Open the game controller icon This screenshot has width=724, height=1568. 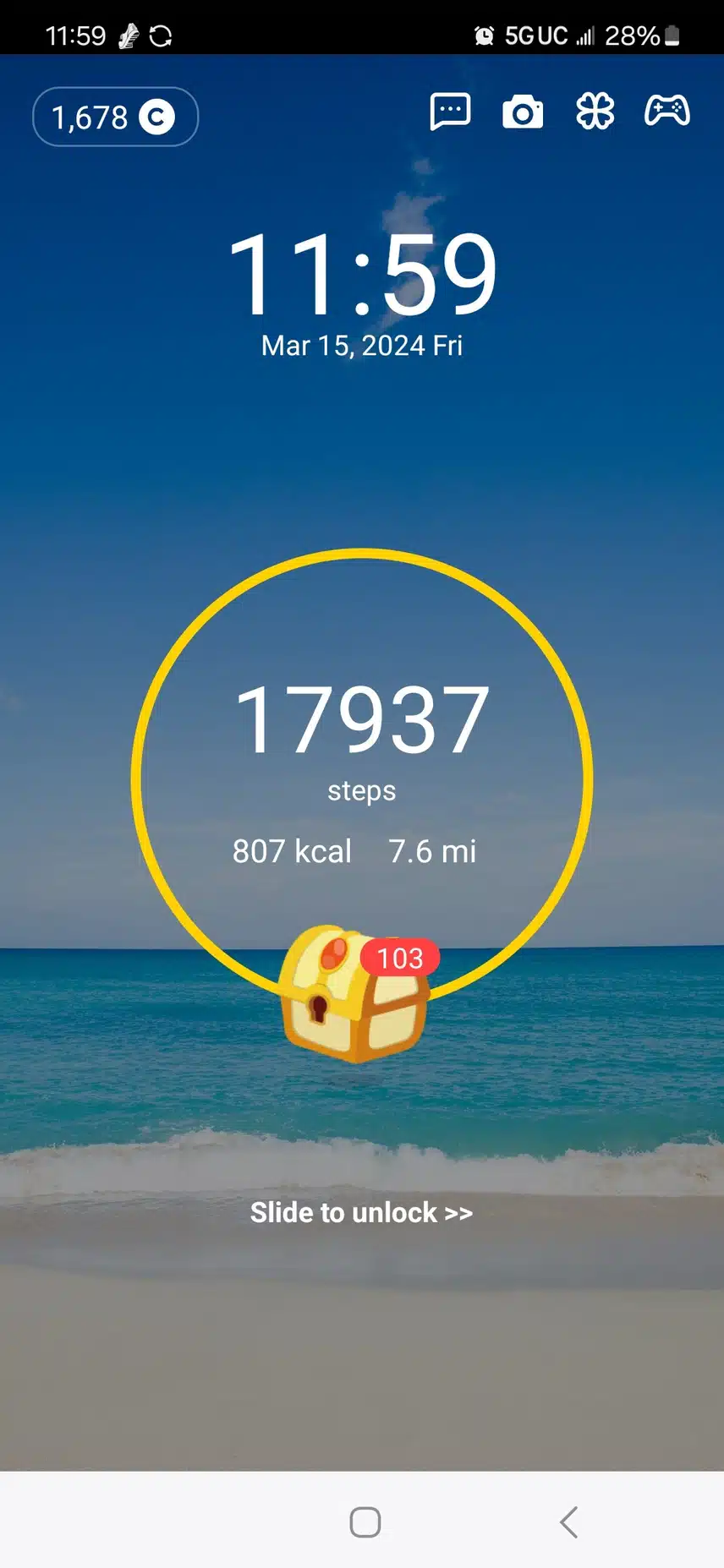[667, 111]
